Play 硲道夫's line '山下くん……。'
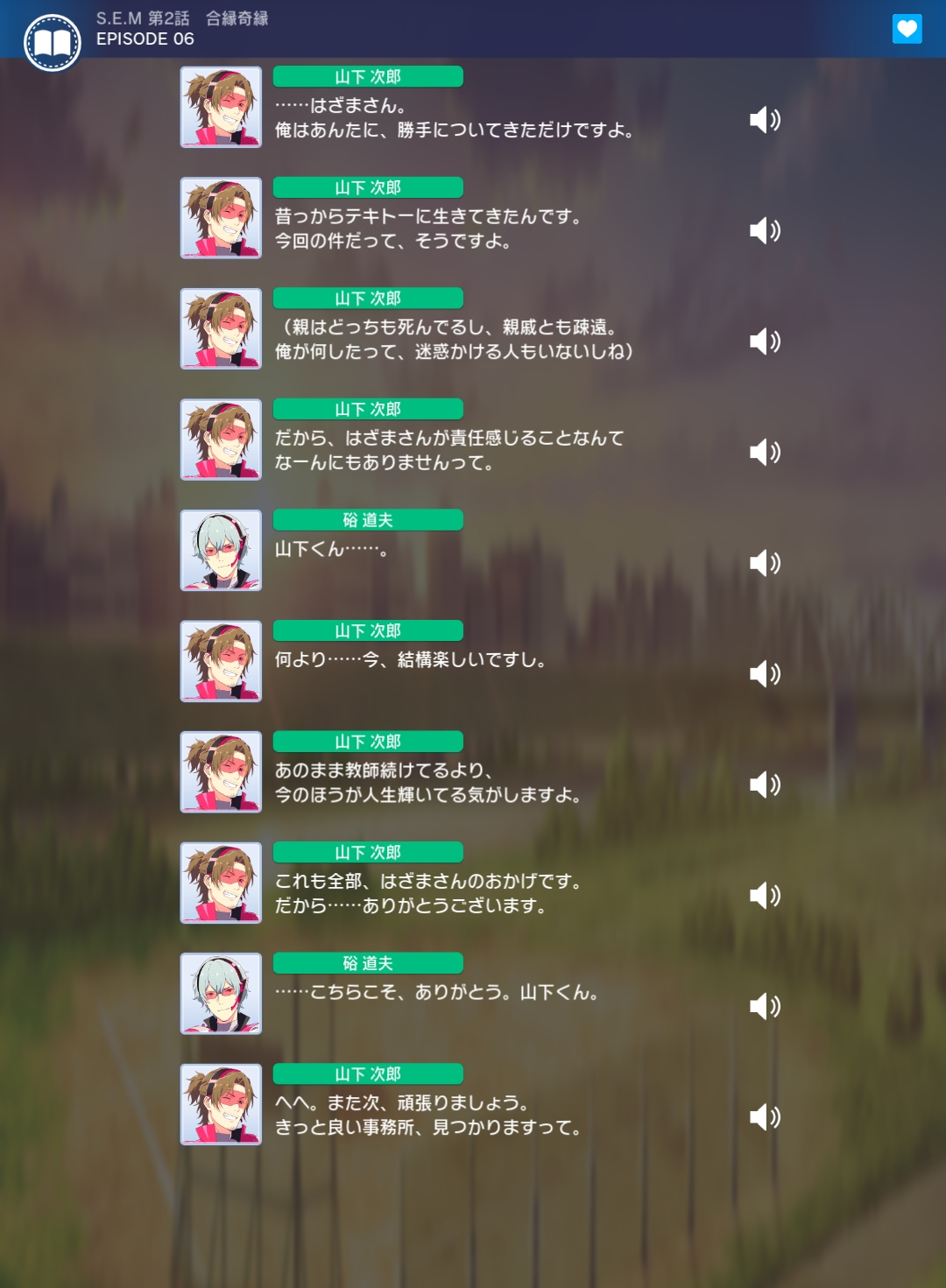 pos(765,563)
